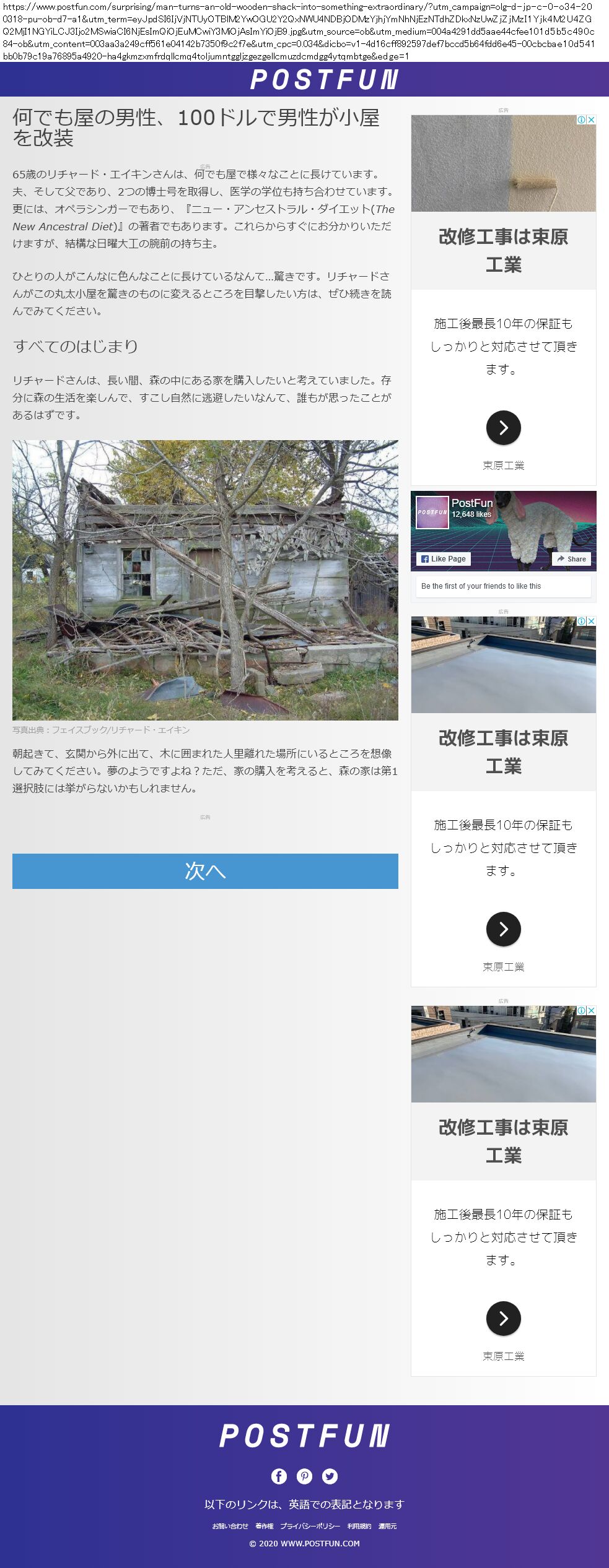
Task: Like the PostFun Facebook page
Action: point(444,559)
